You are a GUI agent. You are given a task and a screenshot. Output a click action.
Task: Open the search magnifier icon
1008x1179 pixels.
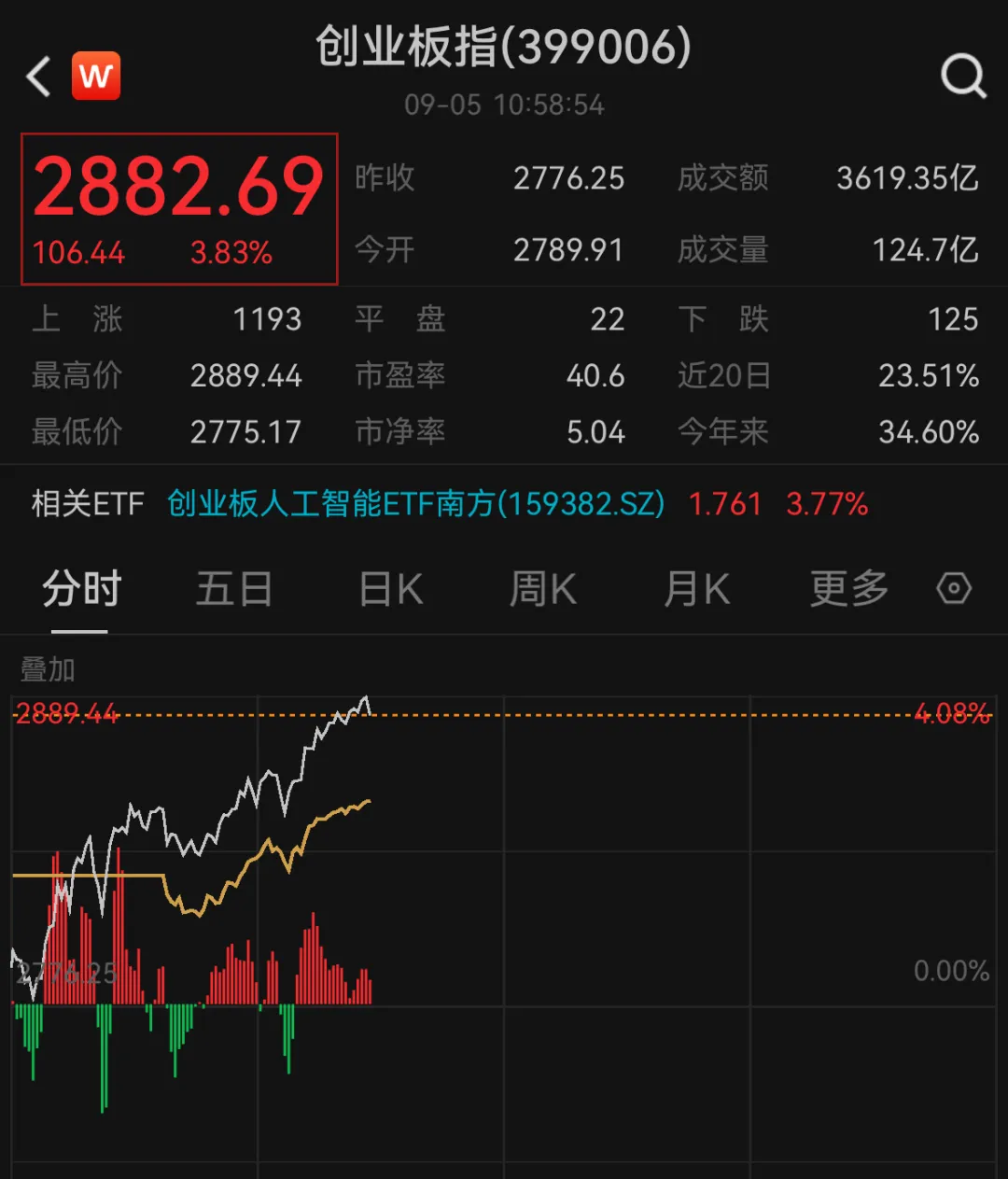click(962, 76)
